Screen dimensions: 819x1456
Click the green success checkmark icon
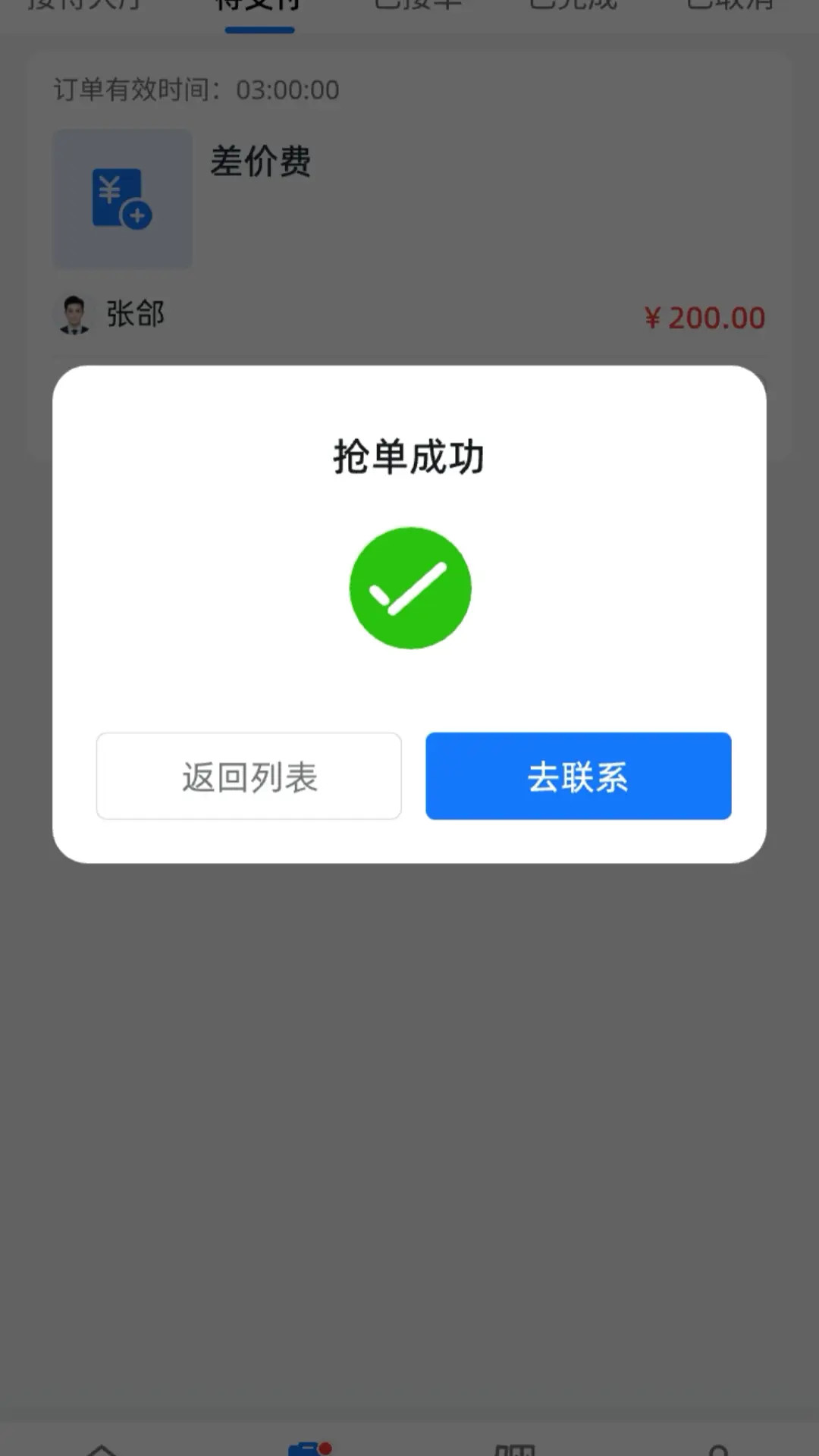click(410, 588)
